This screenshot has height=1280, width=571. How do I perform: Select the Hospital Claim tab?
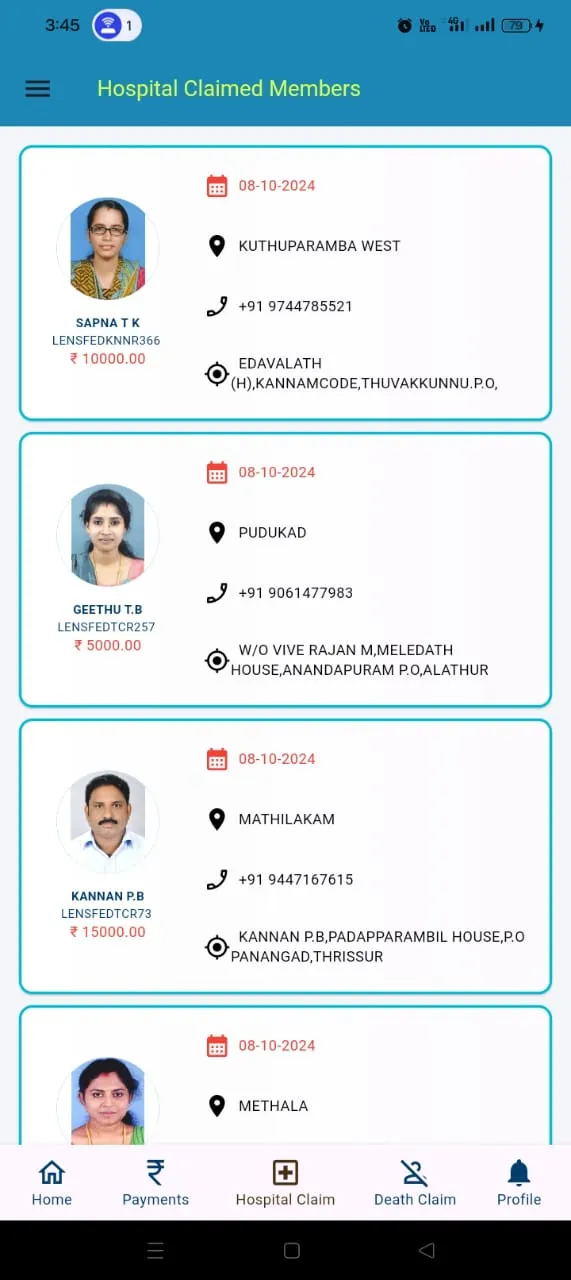click(285, 1183)
